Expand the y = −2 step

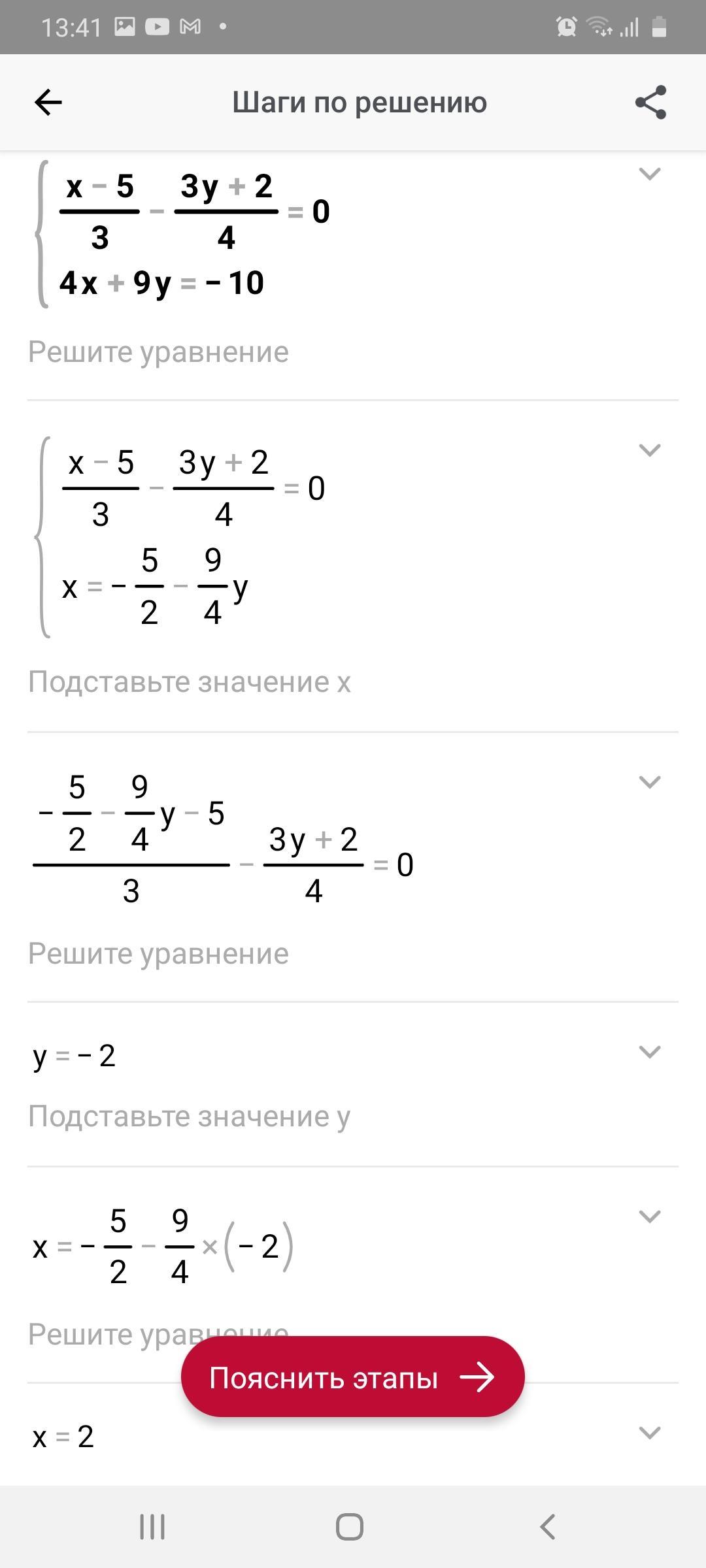pyautogui.click(x=649, y=1052)
